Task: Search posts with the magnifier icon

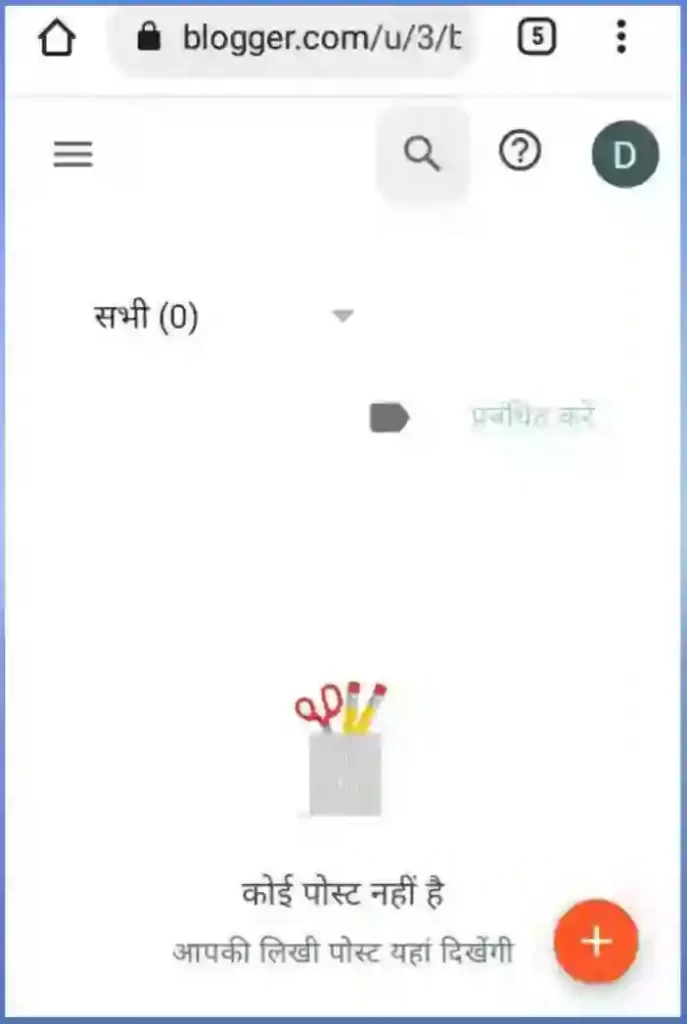Action: pyautogui.click(x=422, y=154)
